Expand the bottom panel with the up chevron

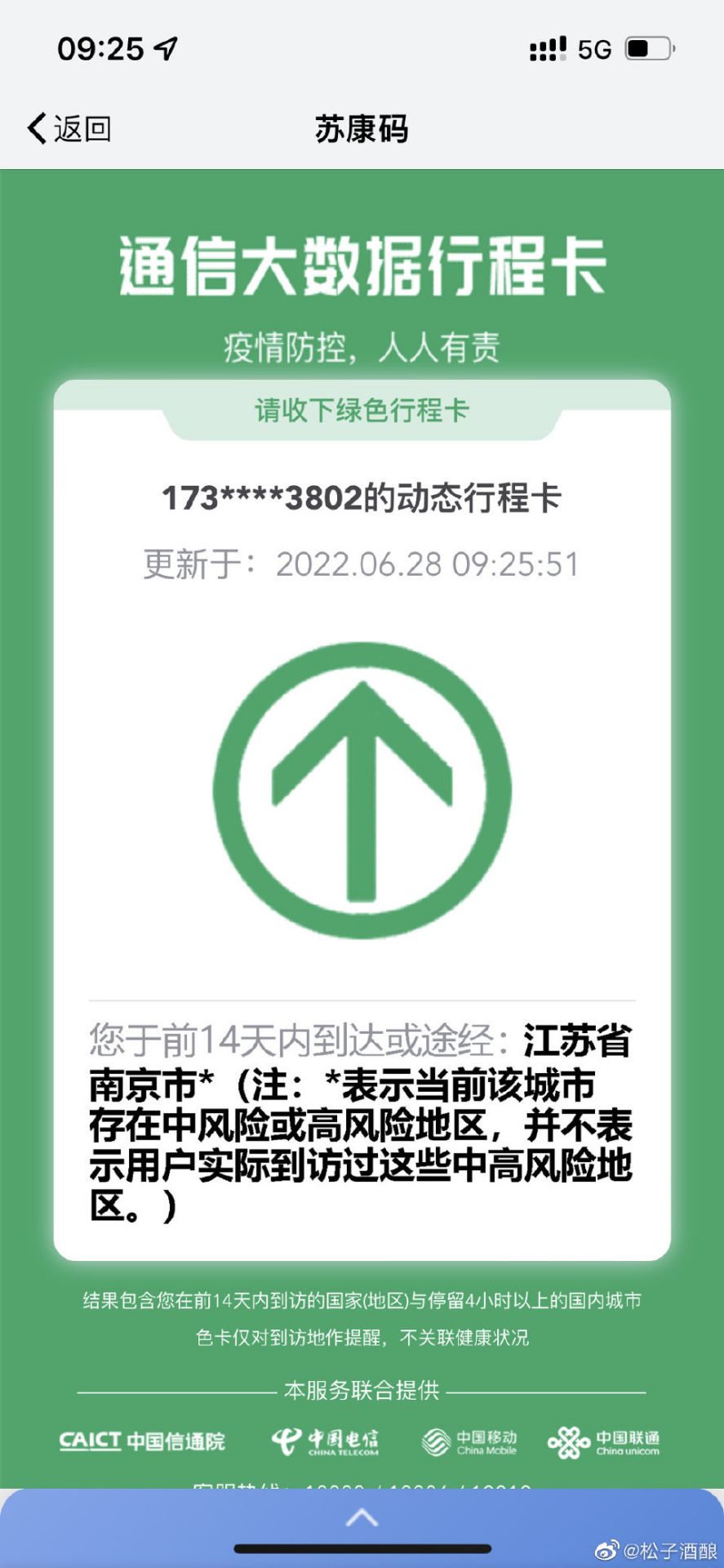[x=362, y=1518]
